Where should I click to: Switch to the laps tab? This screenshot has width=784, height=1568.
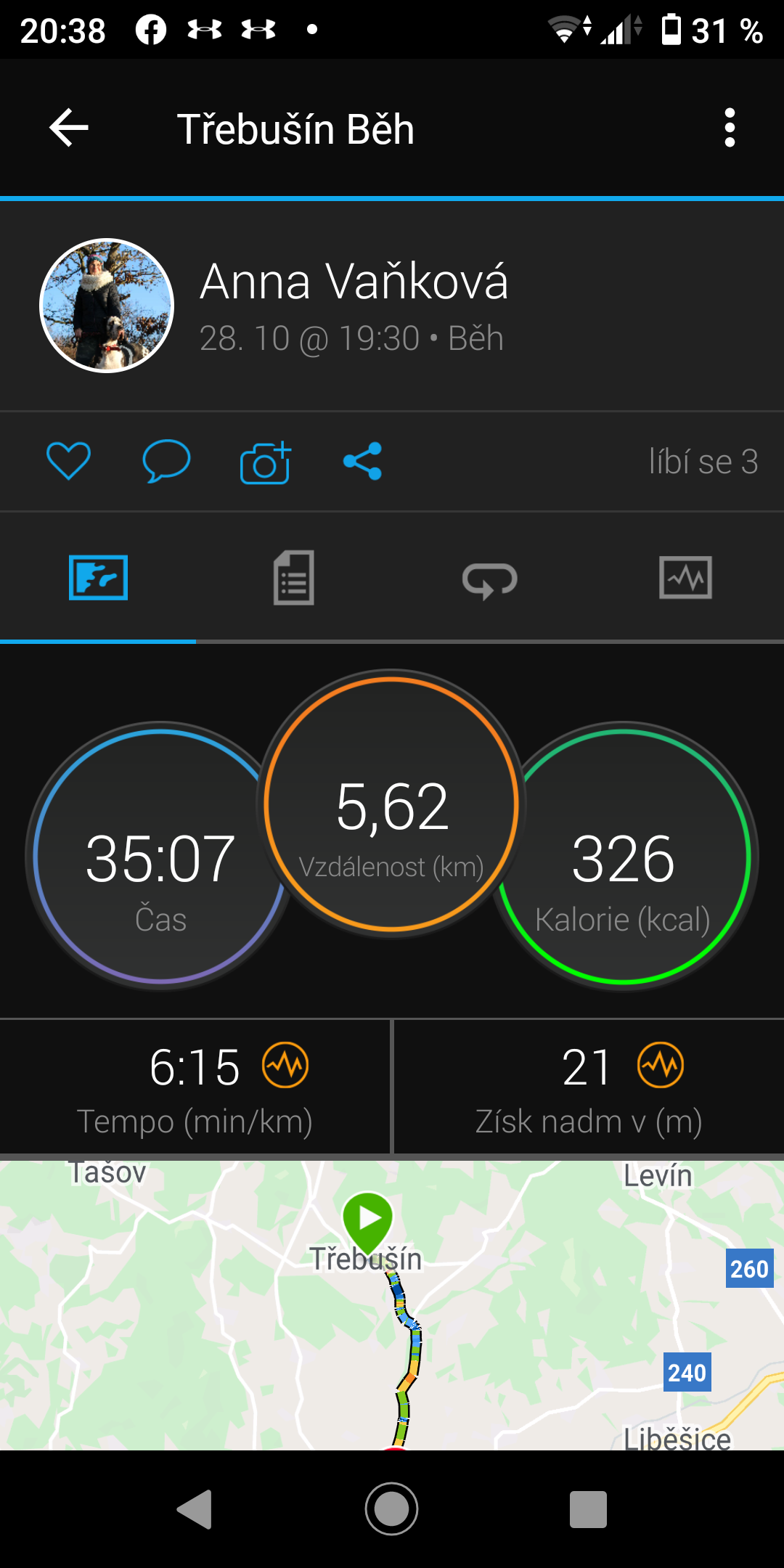[x=490, y=580]
